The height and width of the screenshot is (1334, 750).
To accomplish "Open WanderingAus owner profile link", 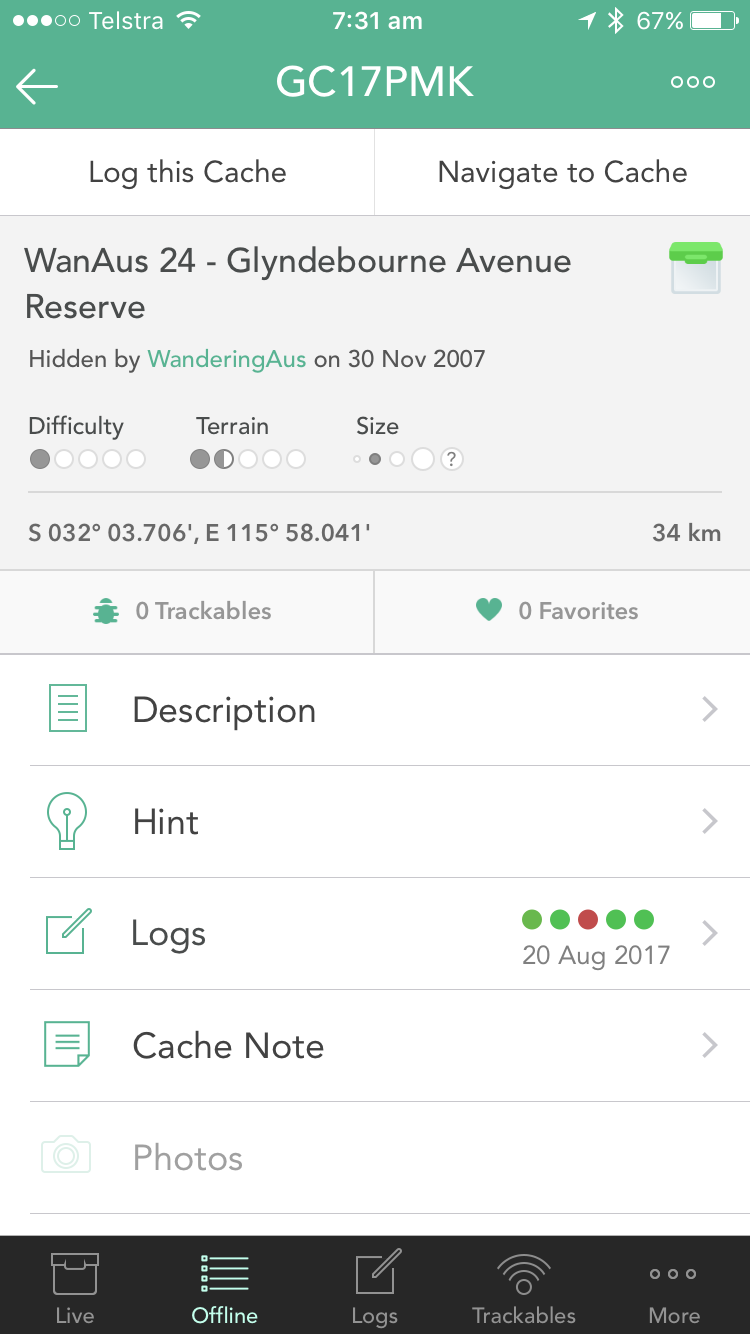I will pos(227,359).
